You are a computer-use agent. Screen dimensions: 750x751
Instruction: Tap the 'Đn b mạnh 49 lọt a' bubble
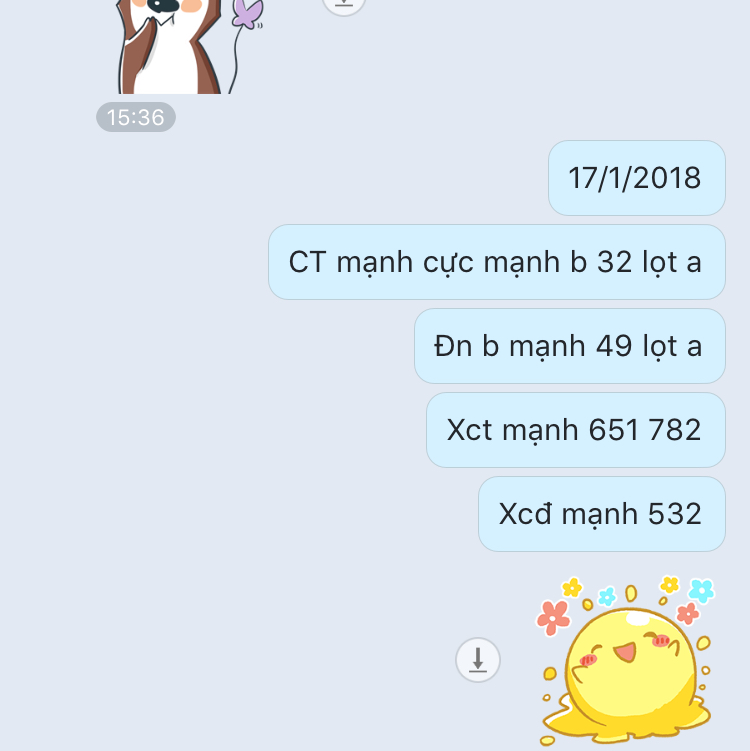570,345
